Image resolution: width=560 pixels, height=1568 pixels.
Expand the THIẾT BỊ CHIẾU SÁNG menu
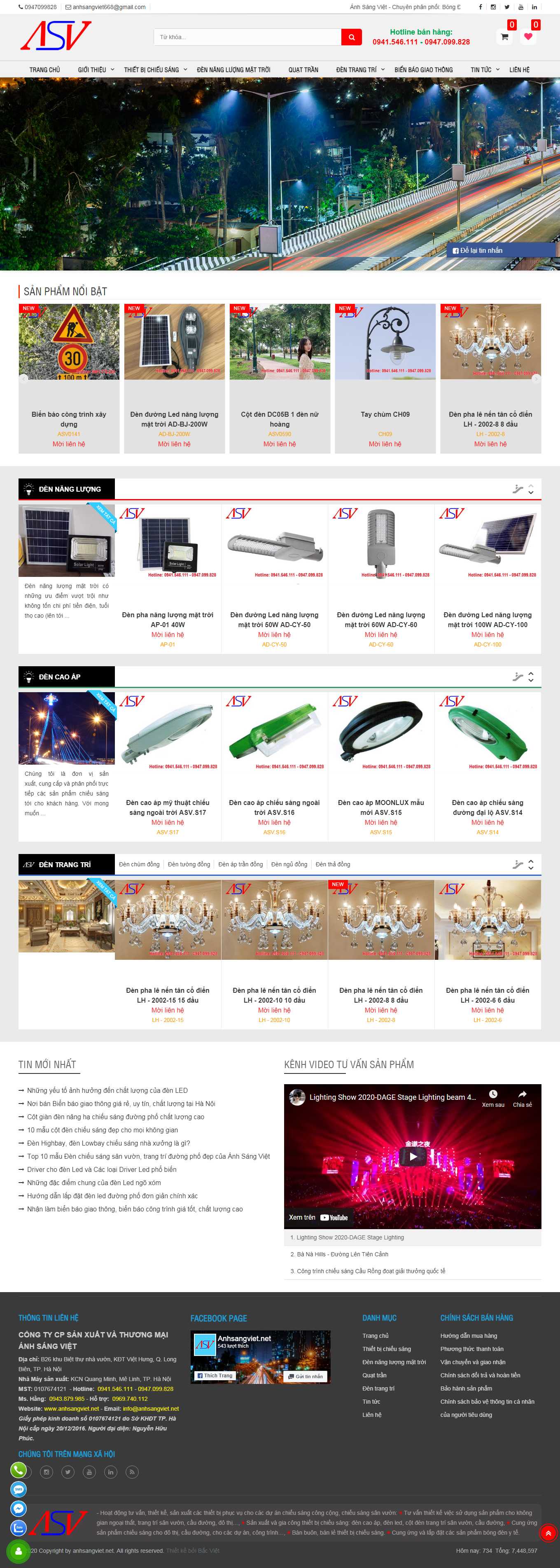(155, 70)
